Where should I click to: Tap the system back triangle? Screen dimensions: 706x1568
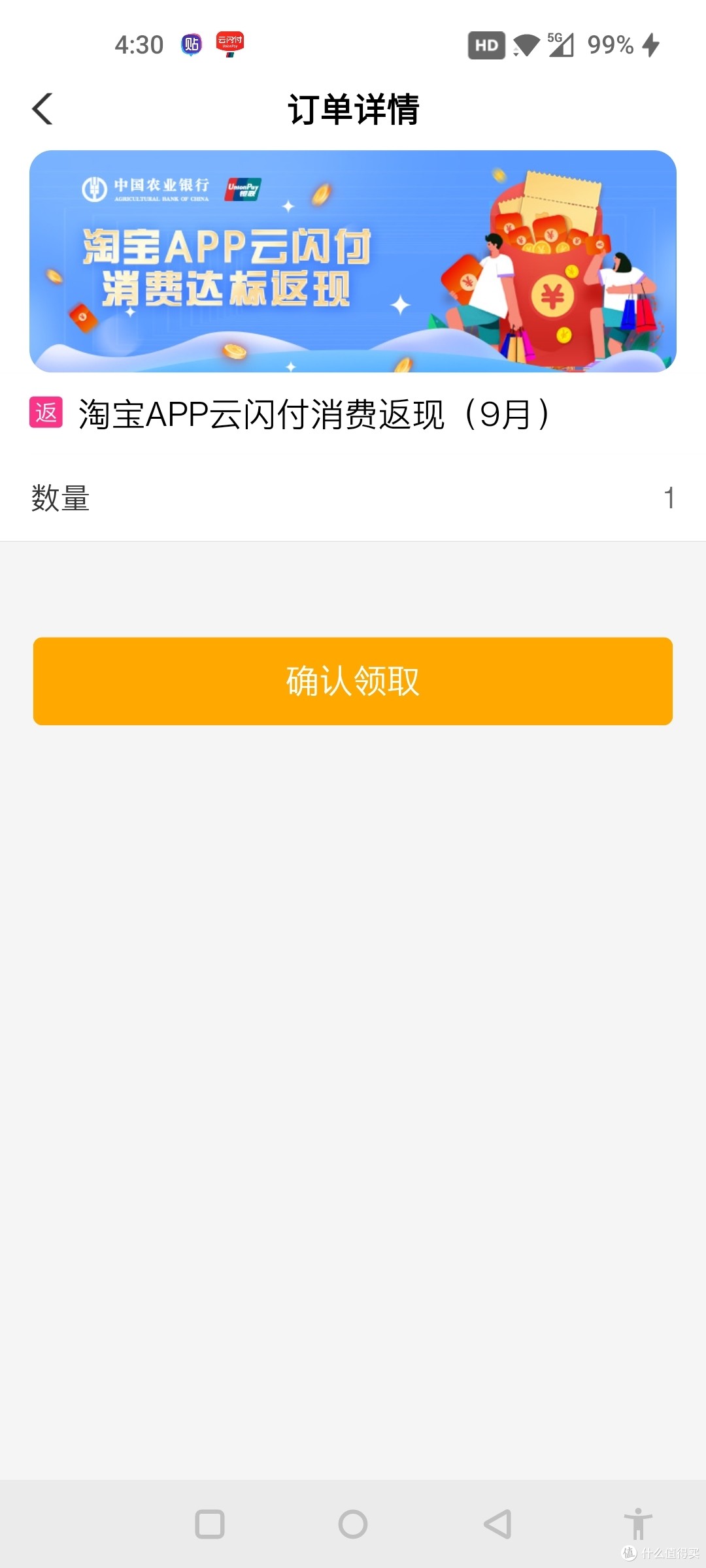[497, 1524]
